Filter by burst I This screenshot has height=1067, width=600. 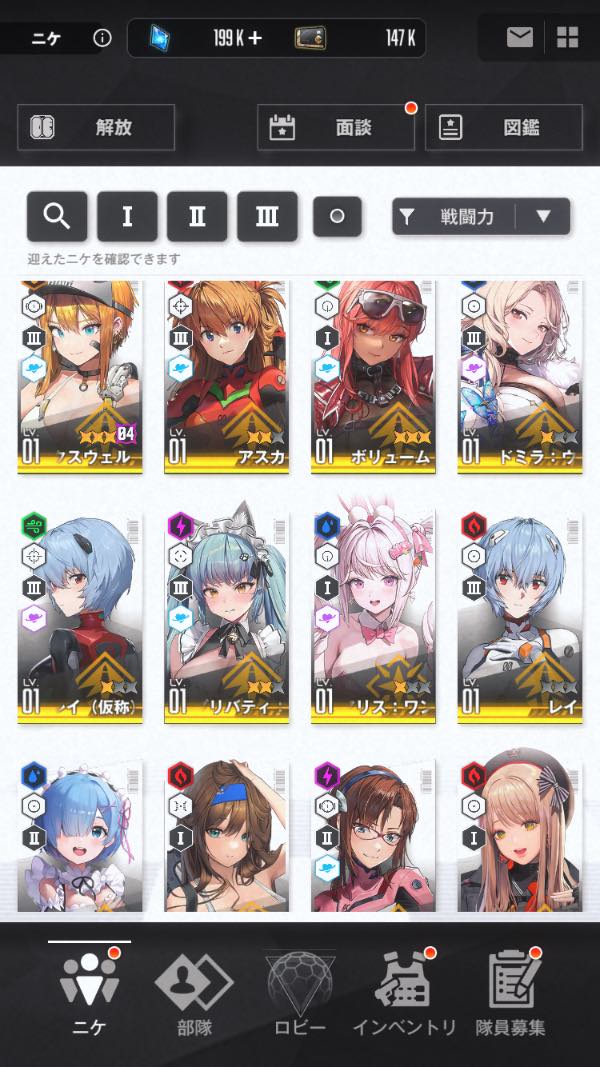click(x=127, y=216)
